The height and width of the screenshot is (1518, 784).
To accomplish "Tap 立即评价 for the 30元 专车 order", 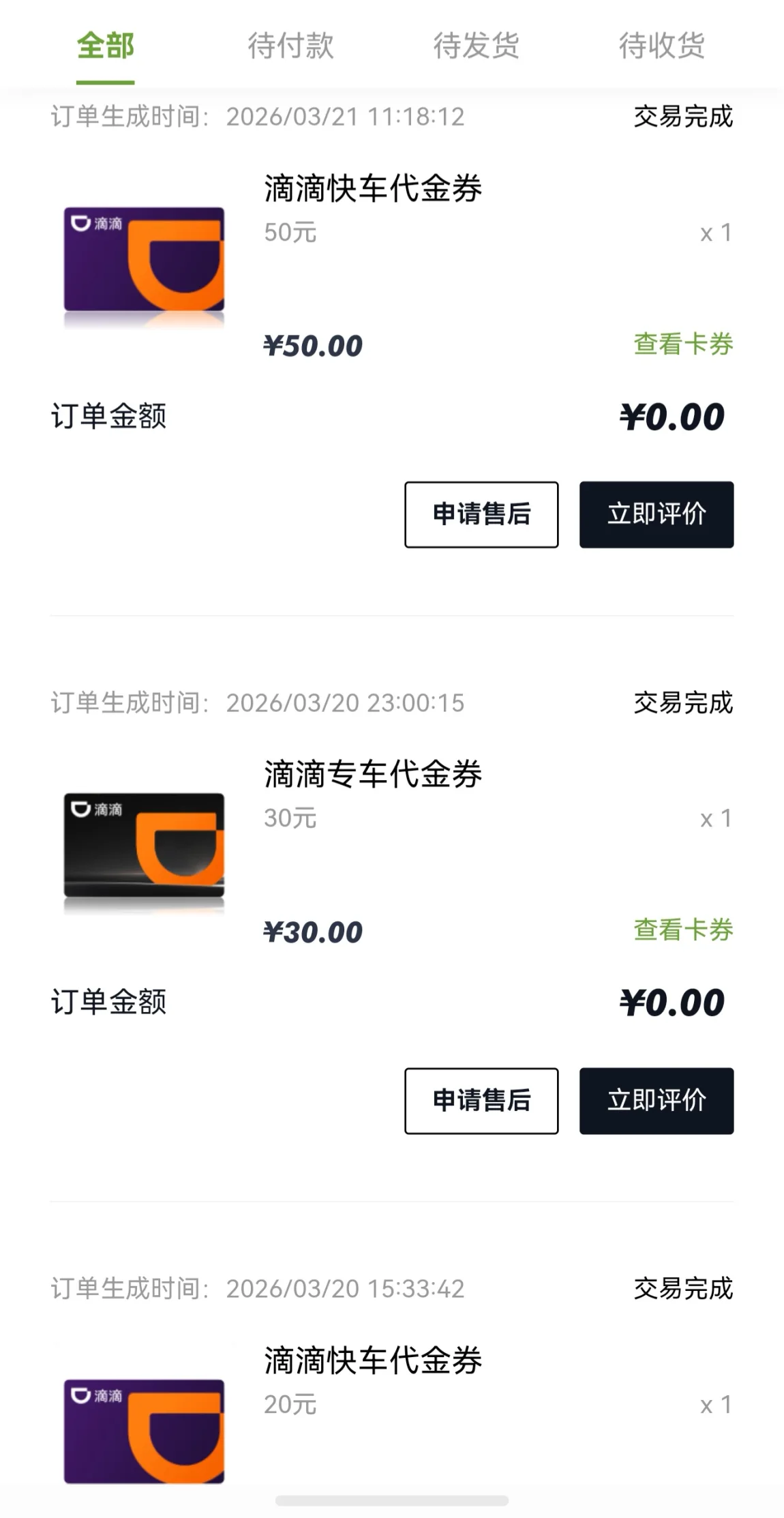I will tap(657, 1101).
